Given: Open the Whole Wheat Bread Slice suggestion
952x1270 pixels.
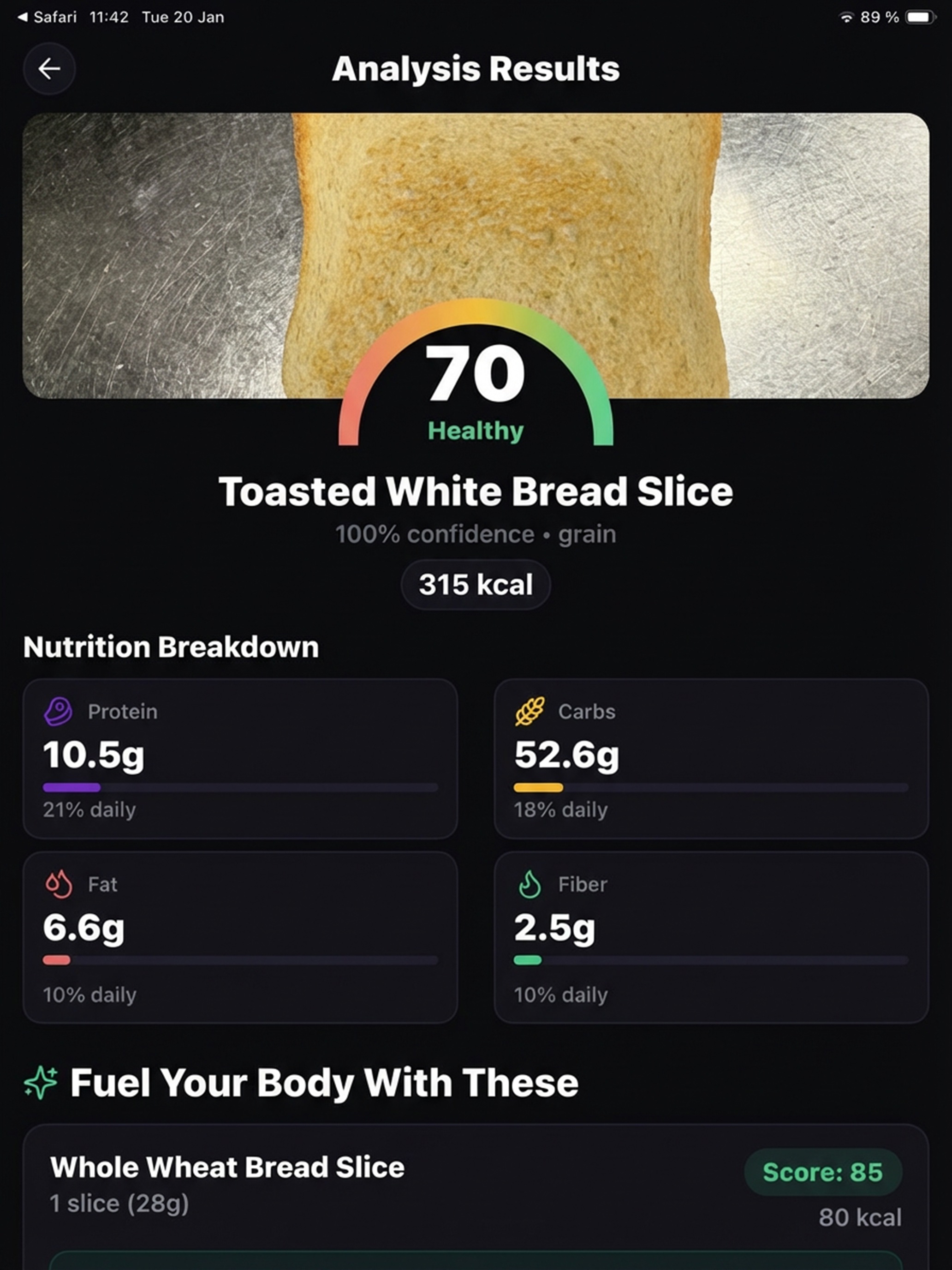Looking at the screenshot, I should pyautogui.click(x=227, y=1167).
